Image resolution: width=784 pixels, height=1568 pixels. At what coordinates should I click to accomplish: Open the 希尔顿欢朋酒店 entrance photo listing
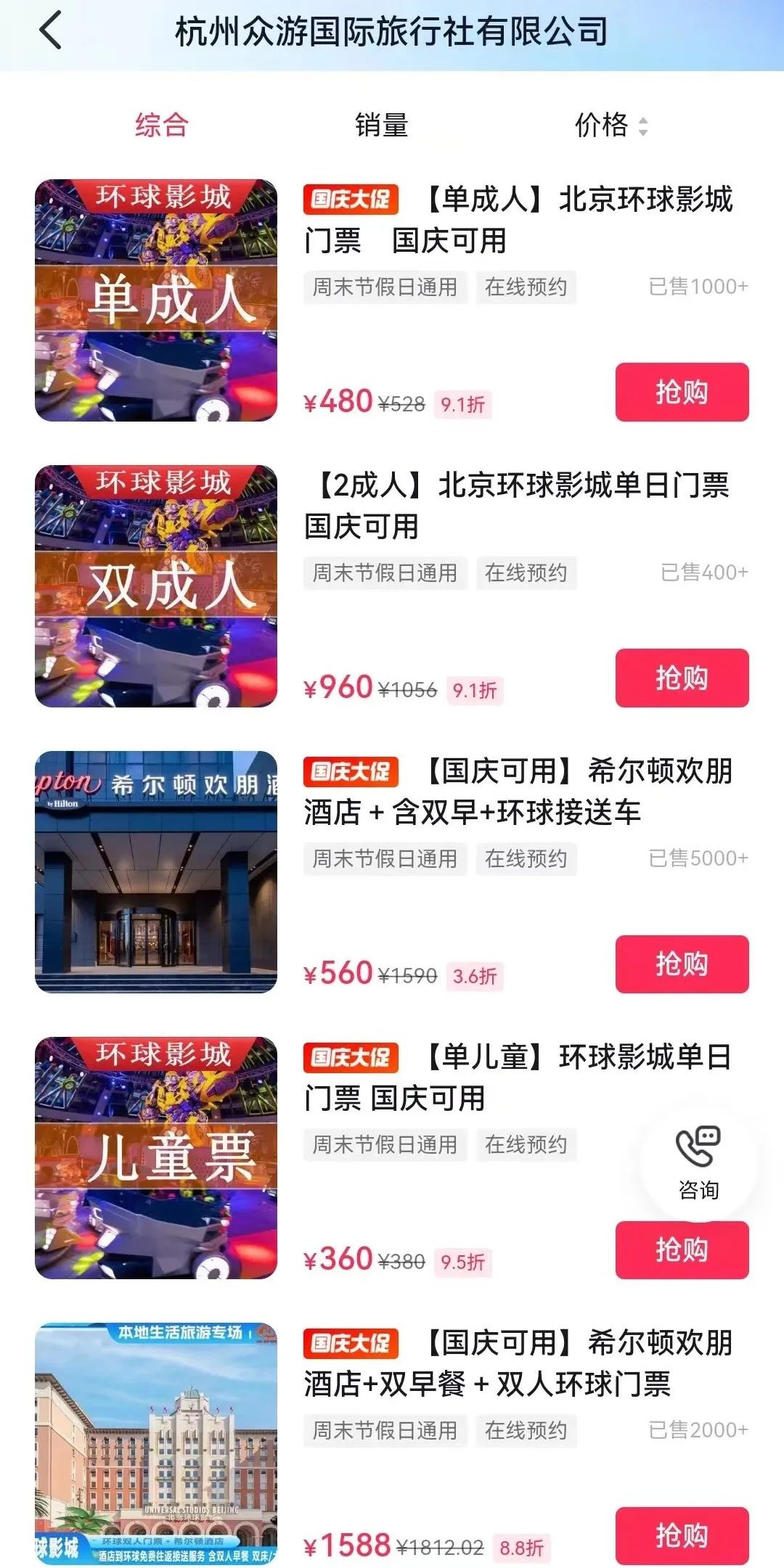tap(156, 872)
